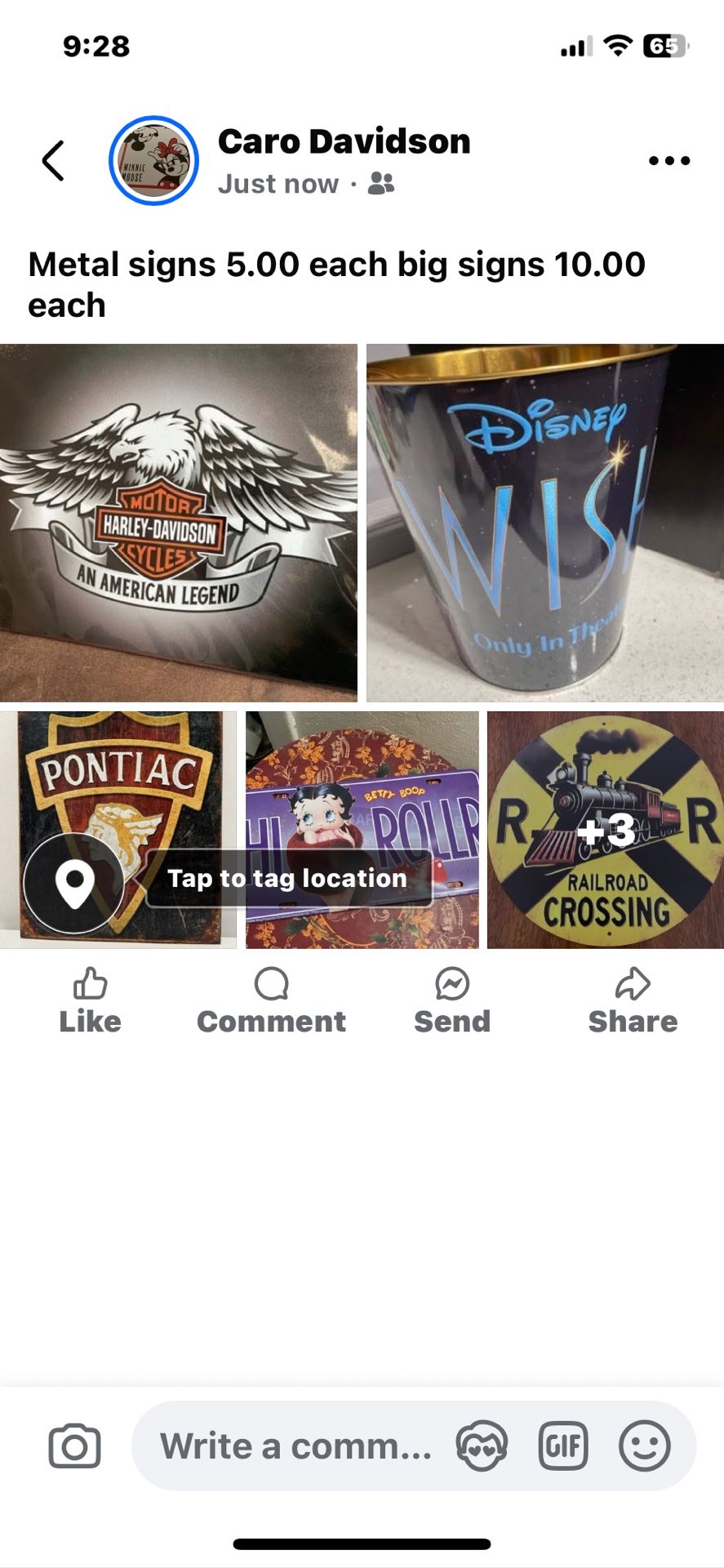Share the metal signs post
This screenshot has width=724, height=1568.
point(633,1001)
